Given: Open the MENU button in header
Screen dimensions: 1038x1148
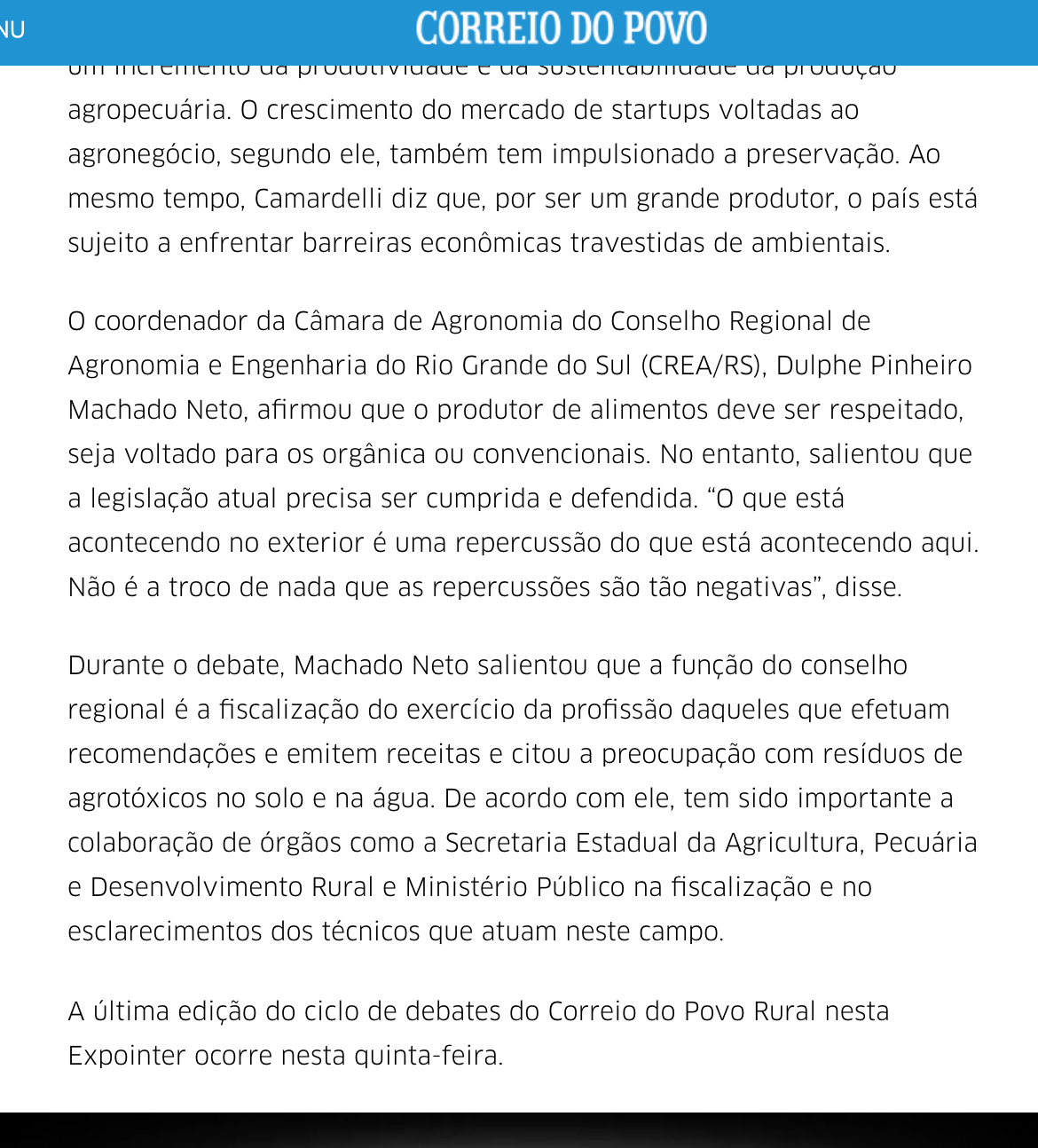Looking at the screenshot, I should [11, 30].
